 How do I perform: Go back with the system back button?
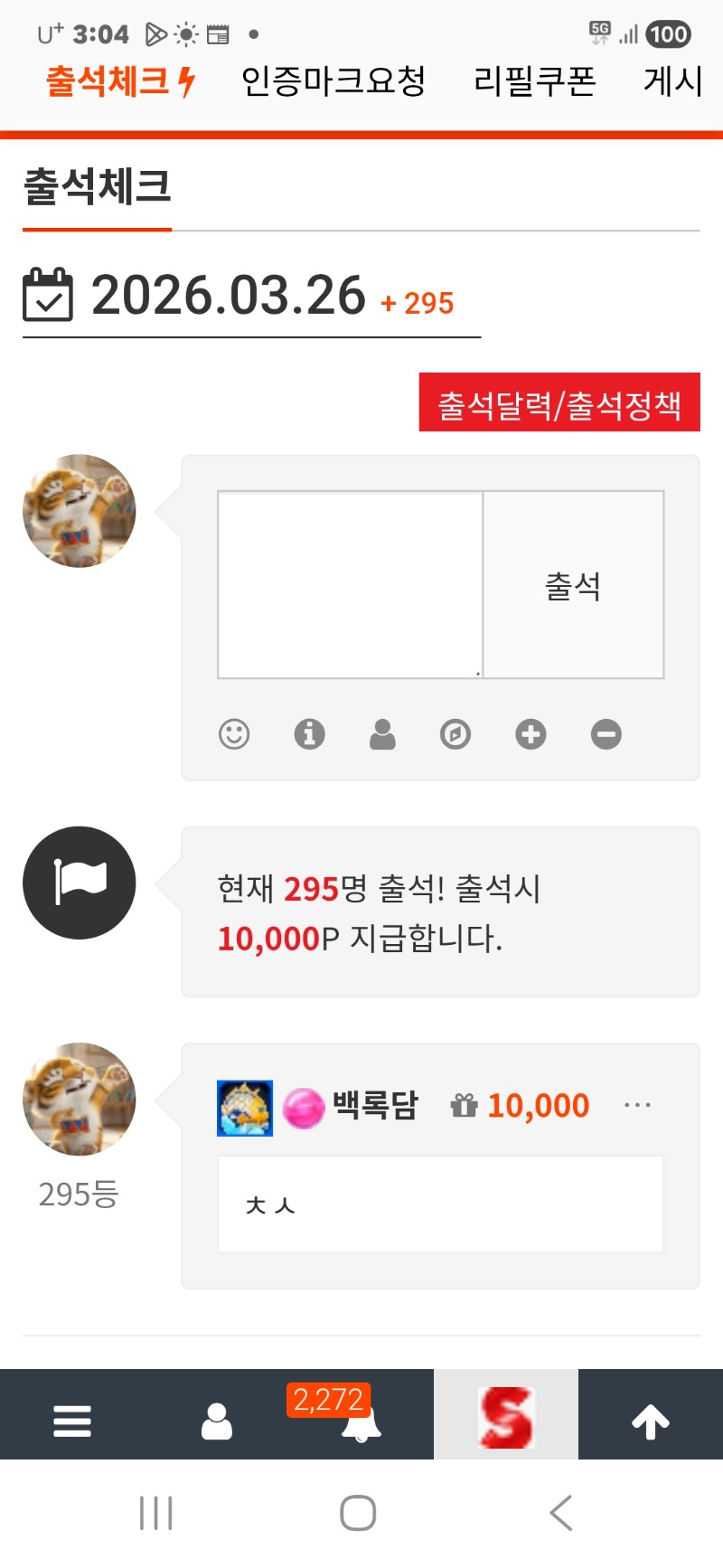point(560,1512)
